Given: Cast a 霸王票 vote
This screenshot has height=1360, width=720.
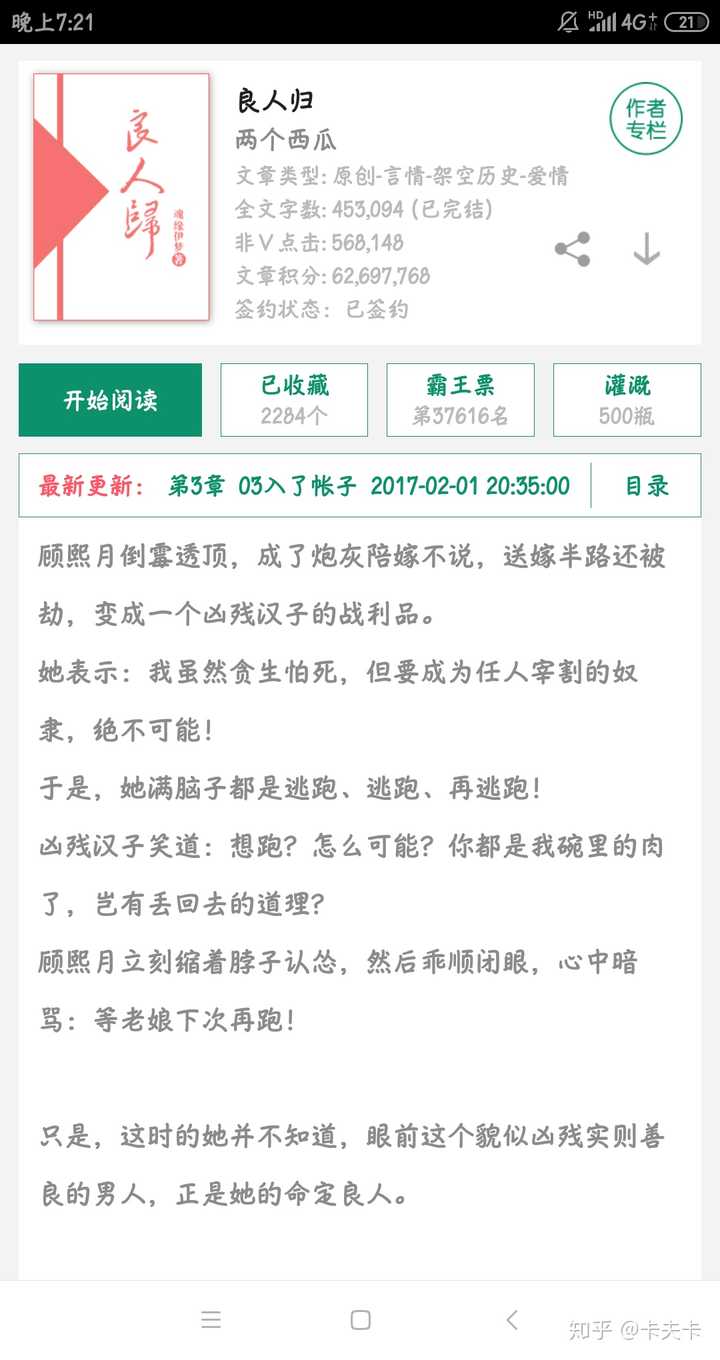Looking at the screenshot, I should click(460, 400).
